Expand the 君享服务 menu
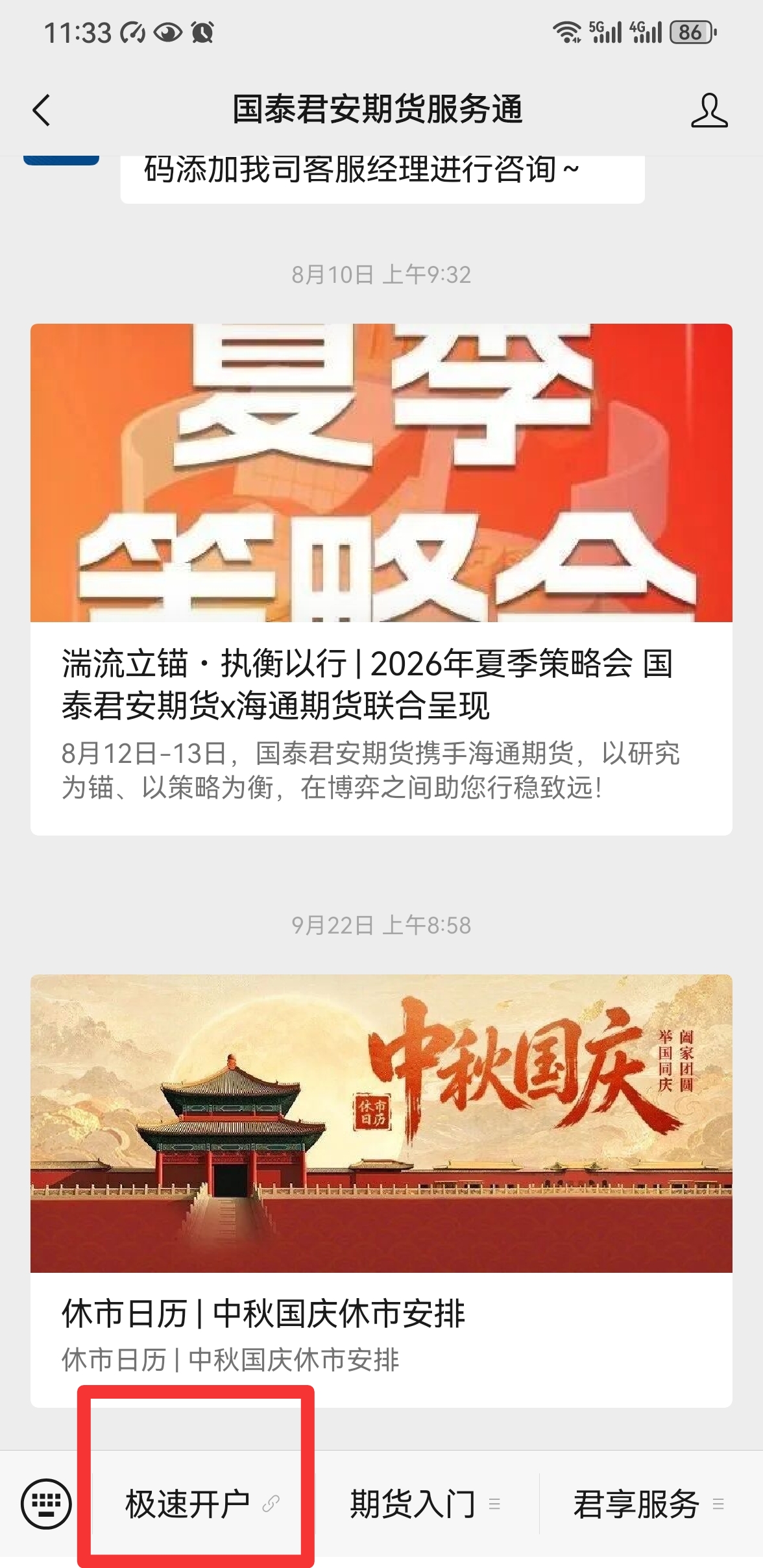 (649, 1503)
